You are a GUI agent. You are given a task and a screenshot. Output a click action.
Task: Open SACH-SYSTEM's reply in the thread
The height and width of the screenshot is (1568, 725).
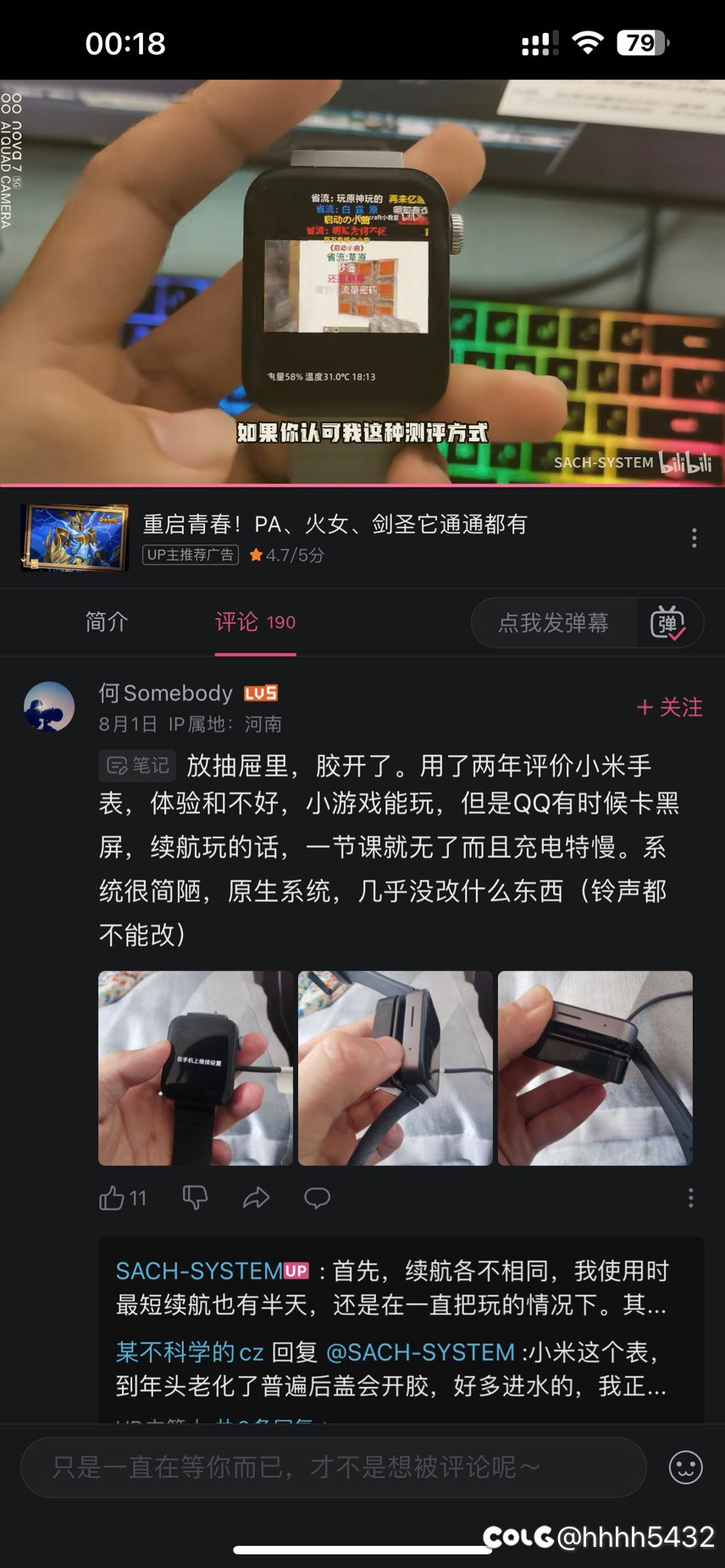pyautogui.click(x=392, y=1288)
